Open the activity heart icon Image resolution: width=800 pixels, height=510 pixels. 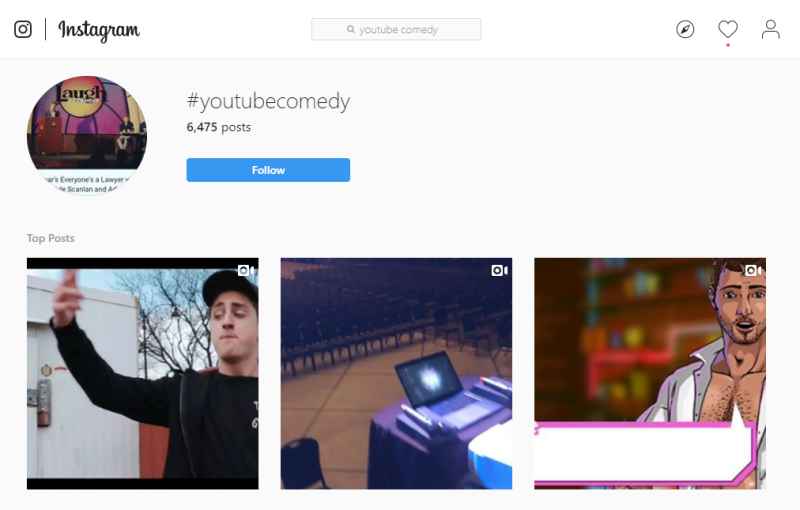tap(728, 30)
